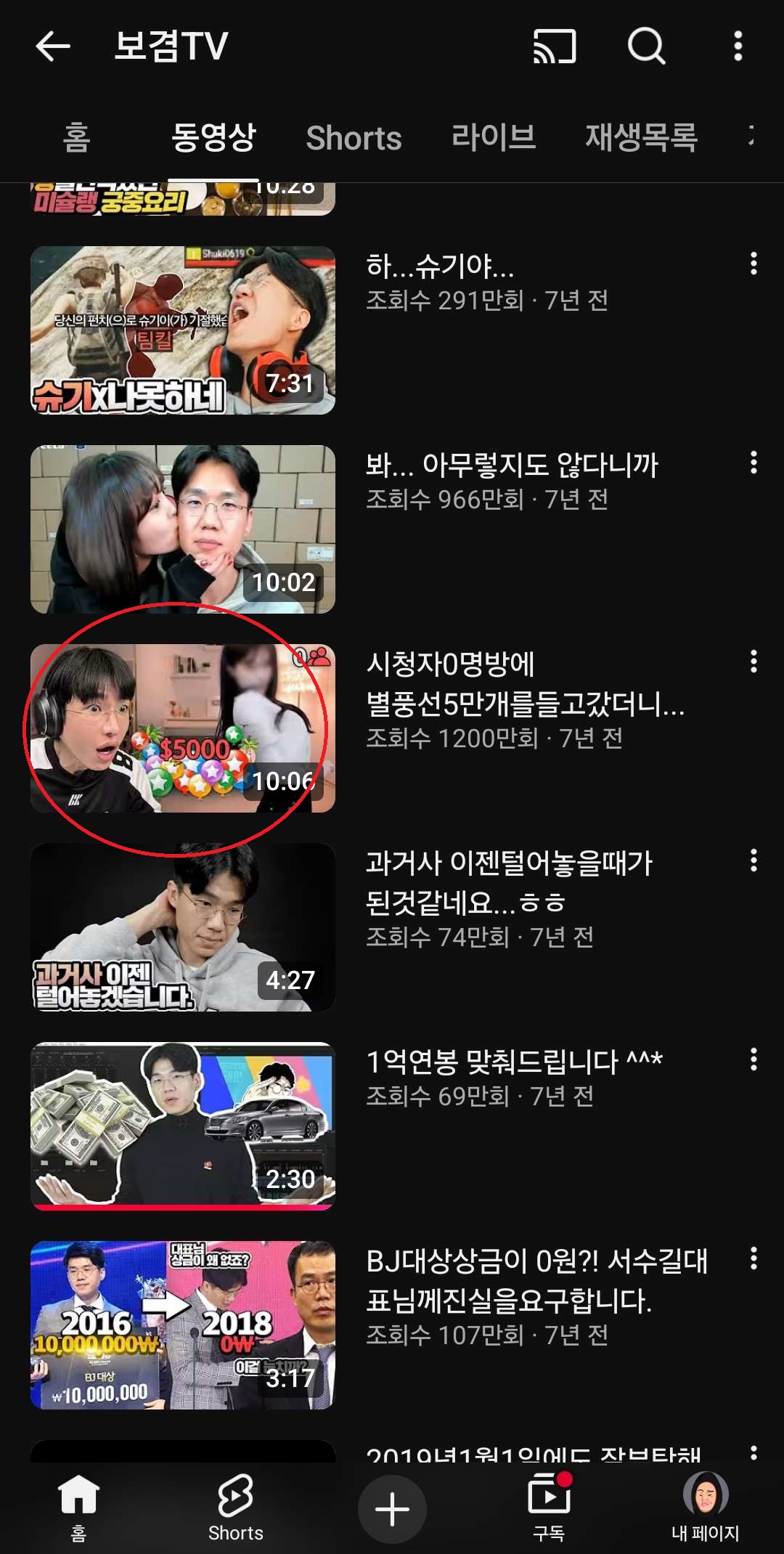
Task: Play 1억연봉 맞춰드립니다 video
Action: pos(183,1126)
